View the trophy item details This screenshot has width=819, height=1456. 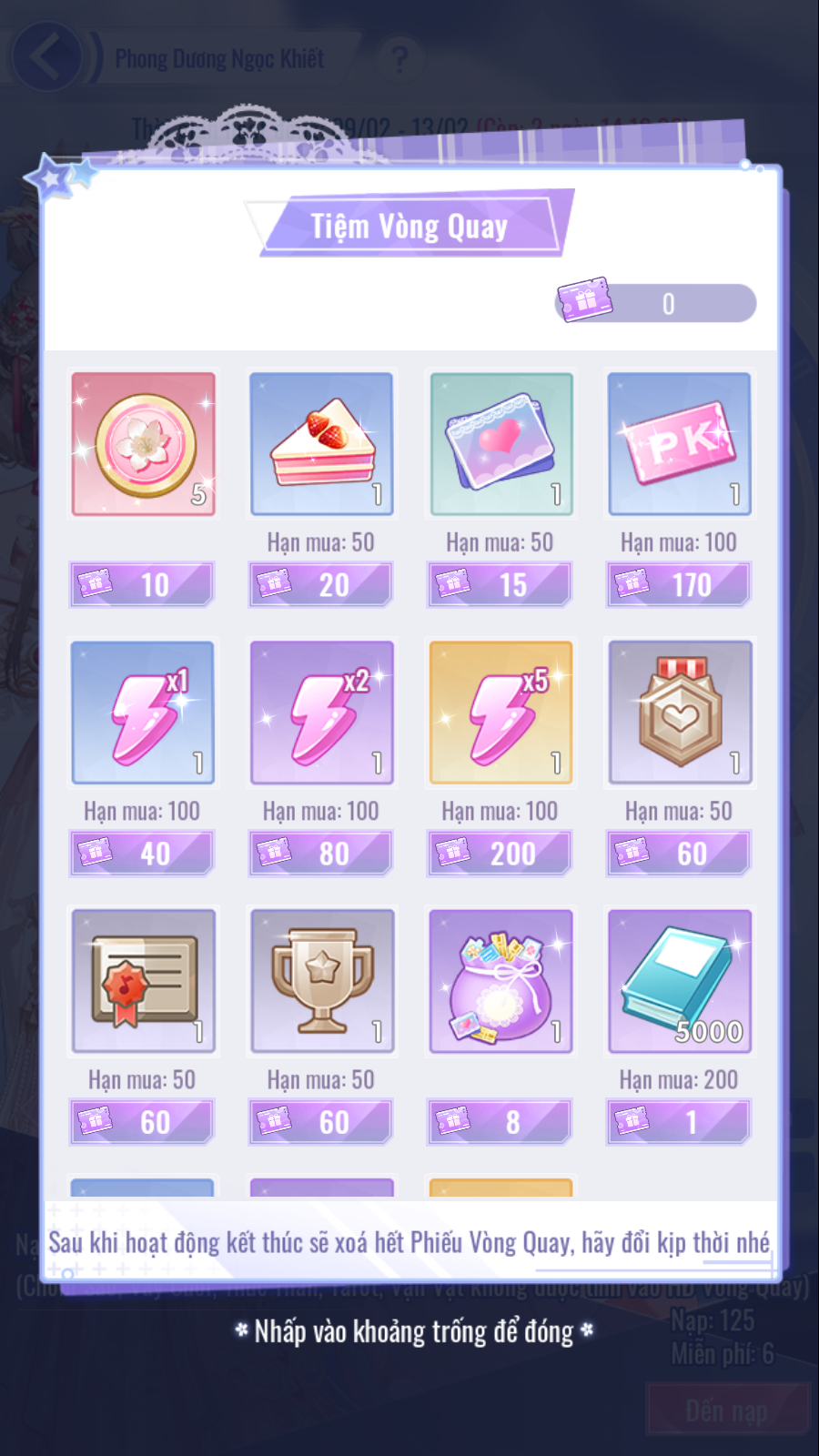[321, 981]
